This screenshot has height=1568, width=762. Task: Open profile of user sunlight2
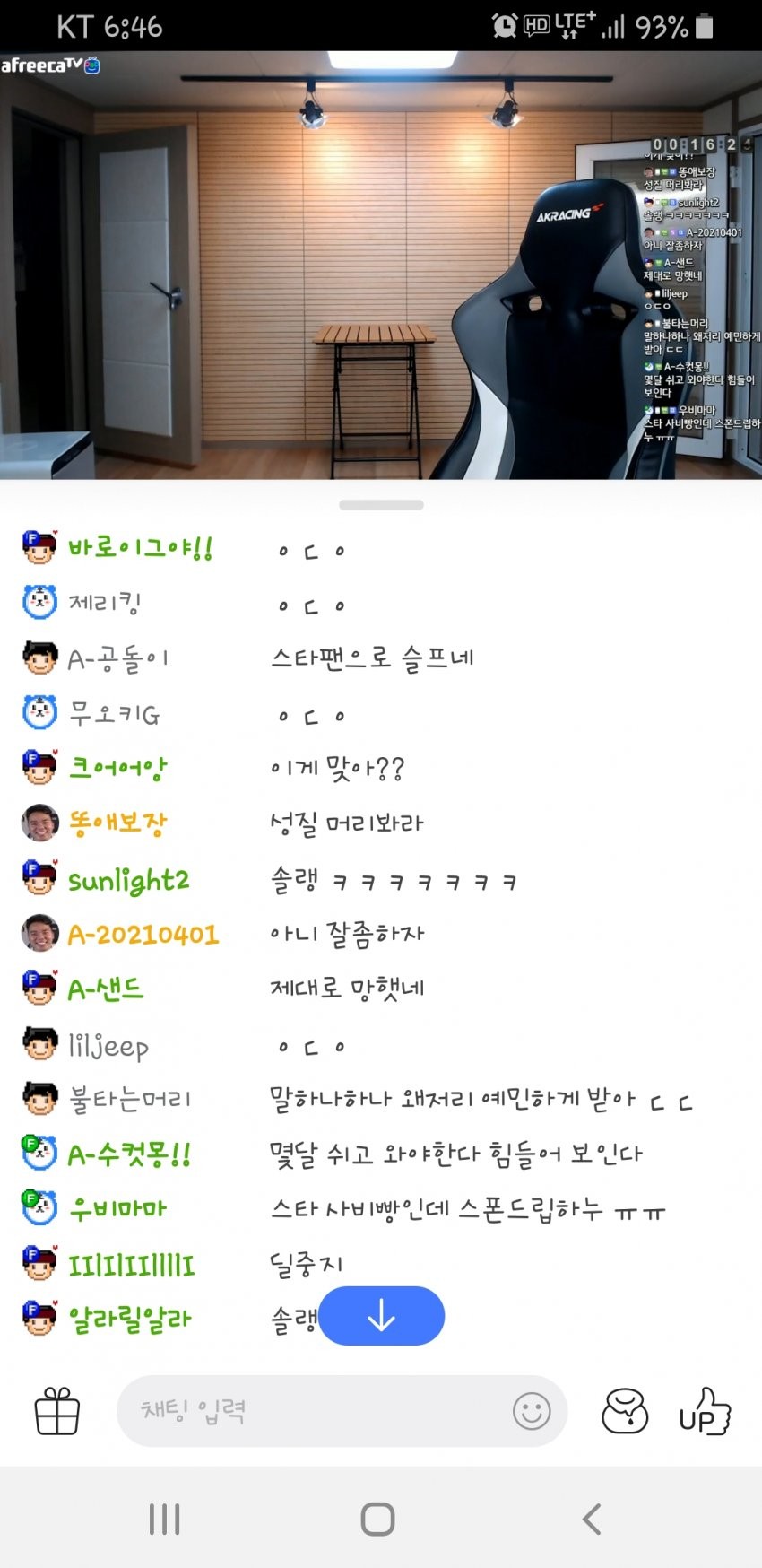128,880
